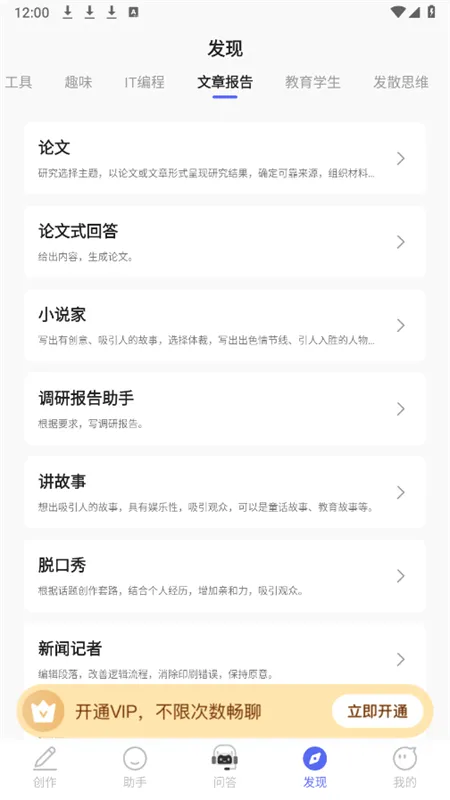Switch to the 教育学生 tab
This screenshot has width=450, height=800.
312,82
